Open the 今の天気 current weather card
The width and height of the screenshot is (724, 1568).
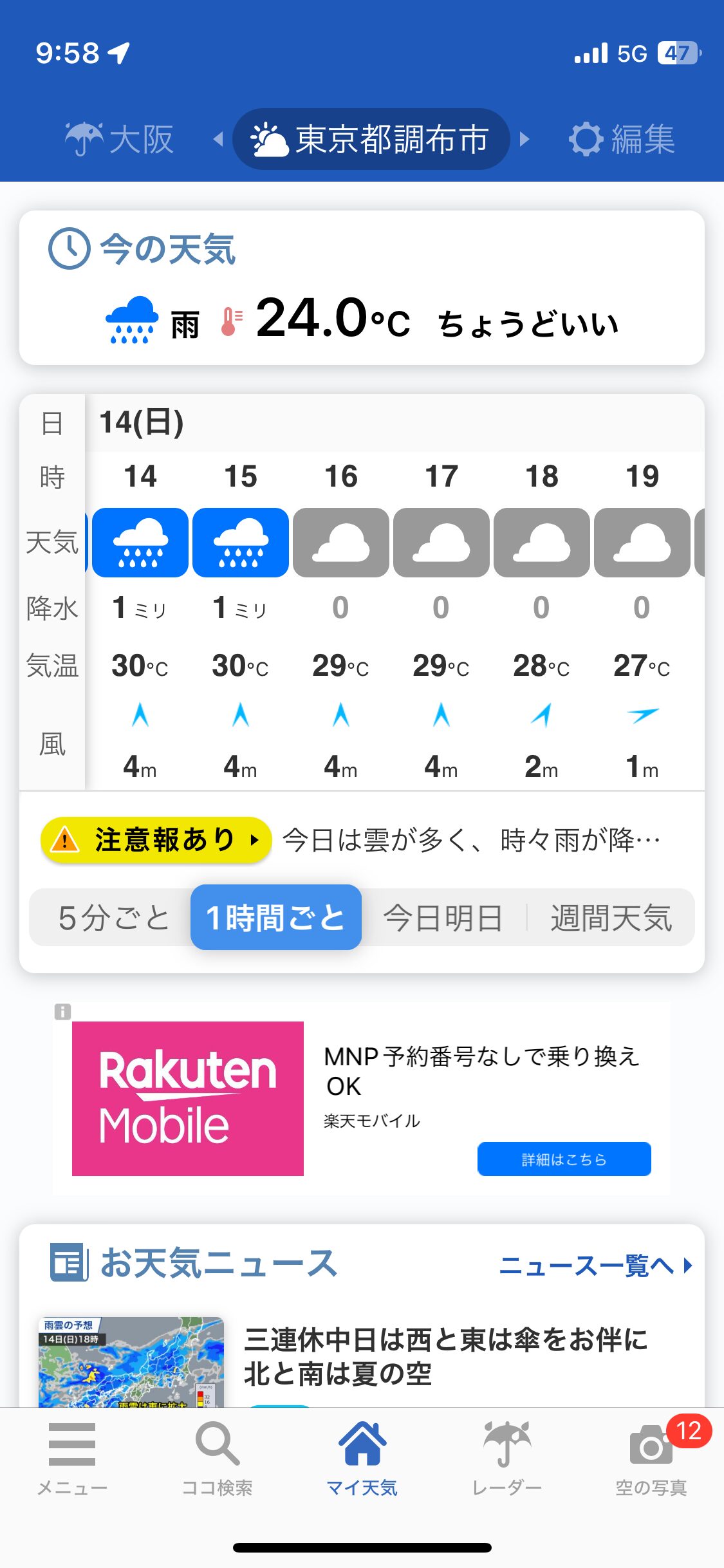click(362, 288)
